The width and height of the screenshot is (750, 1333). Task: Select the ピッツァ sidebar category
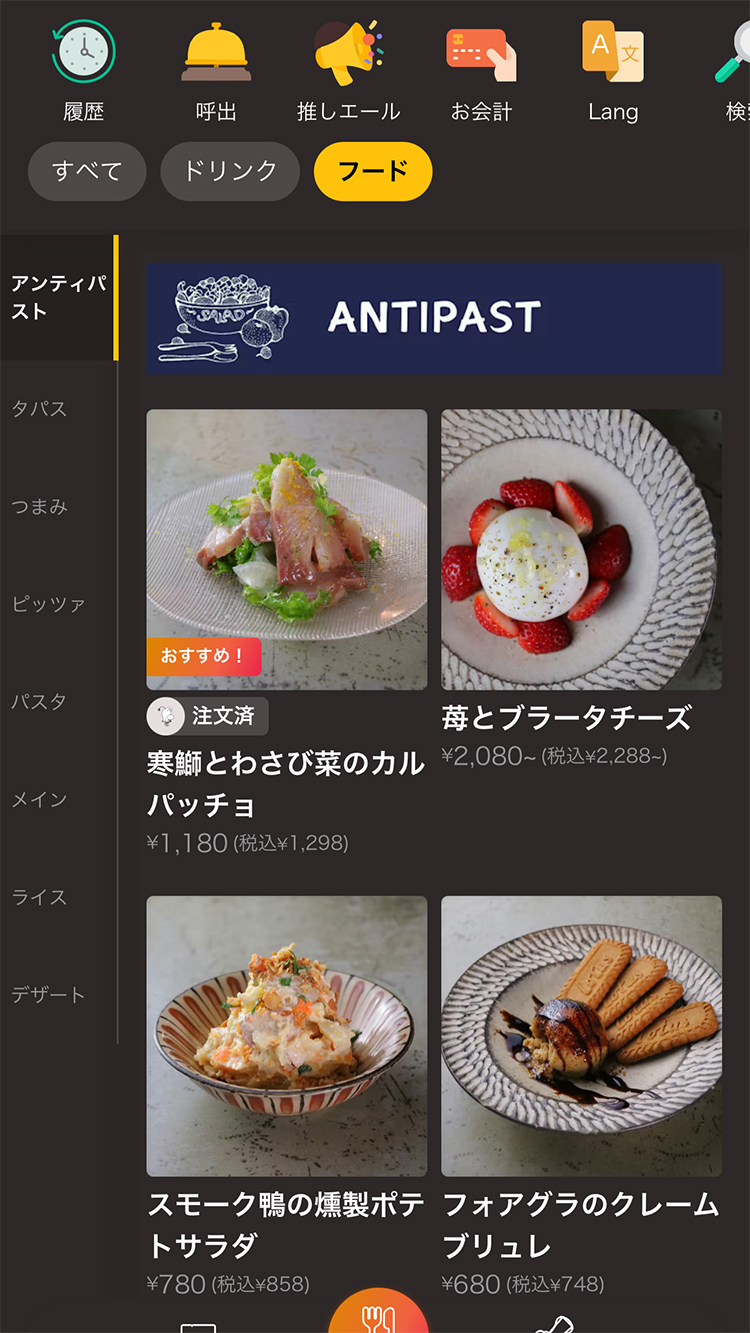point(44,603)
